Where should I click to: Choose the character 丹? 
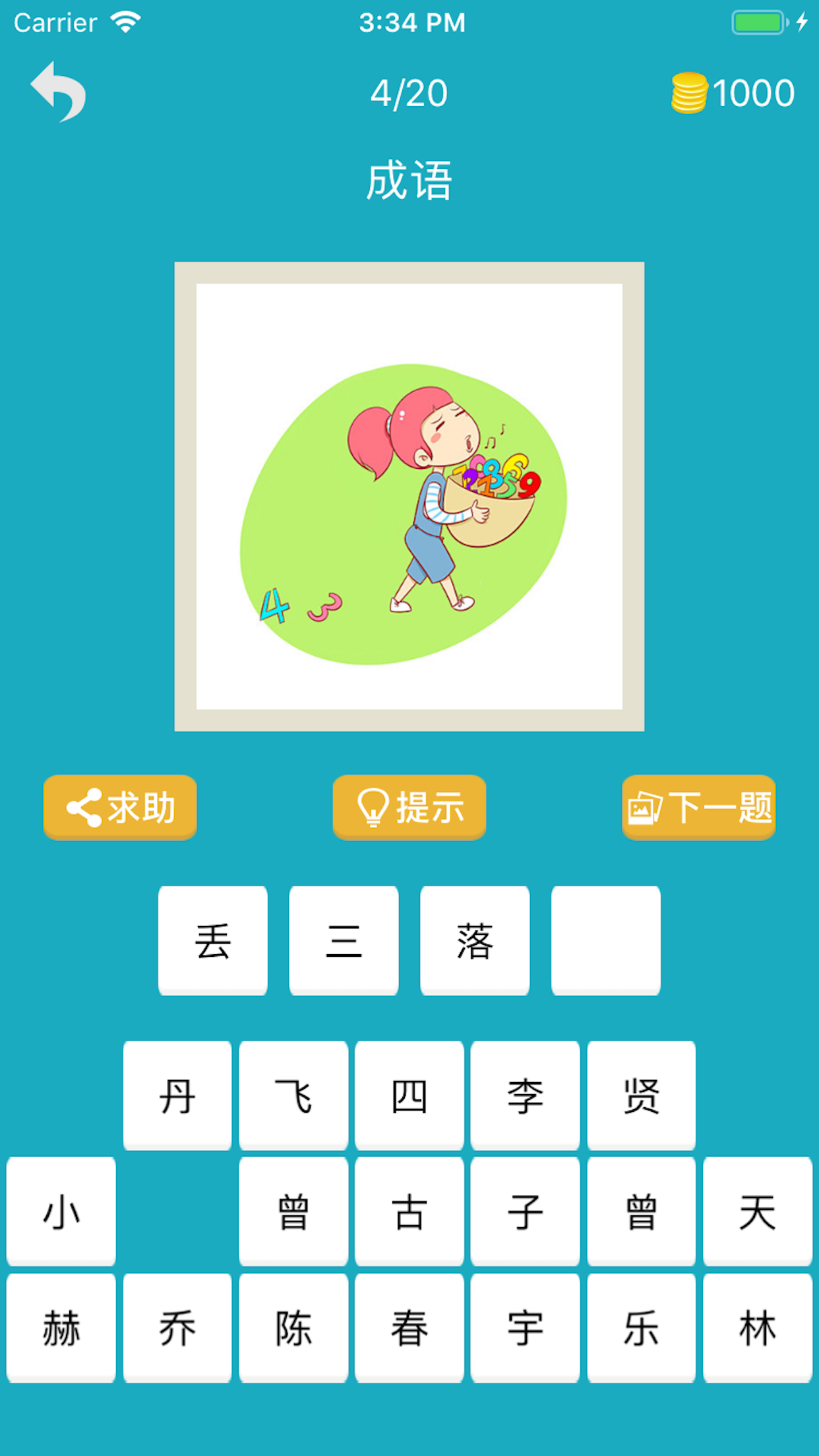177,1095
